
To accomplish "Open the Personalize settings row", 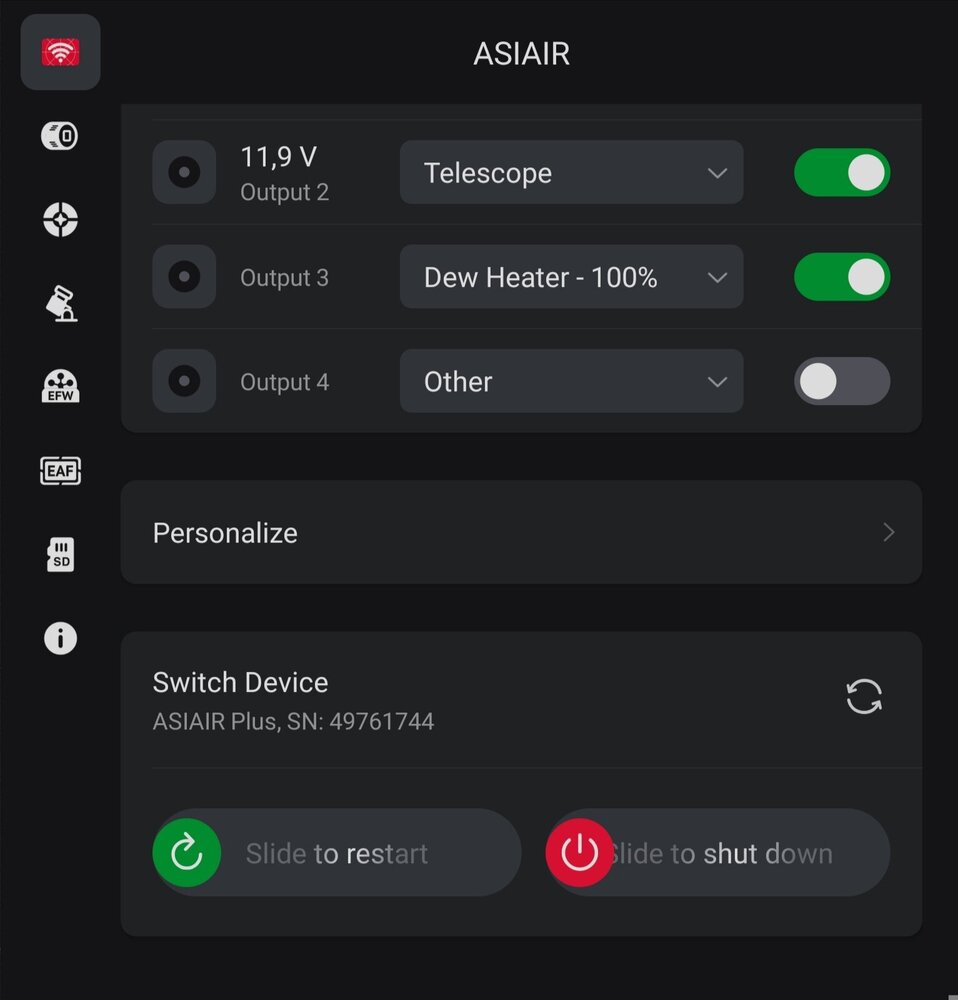I will pyautogui.click(x=521, y=532).
